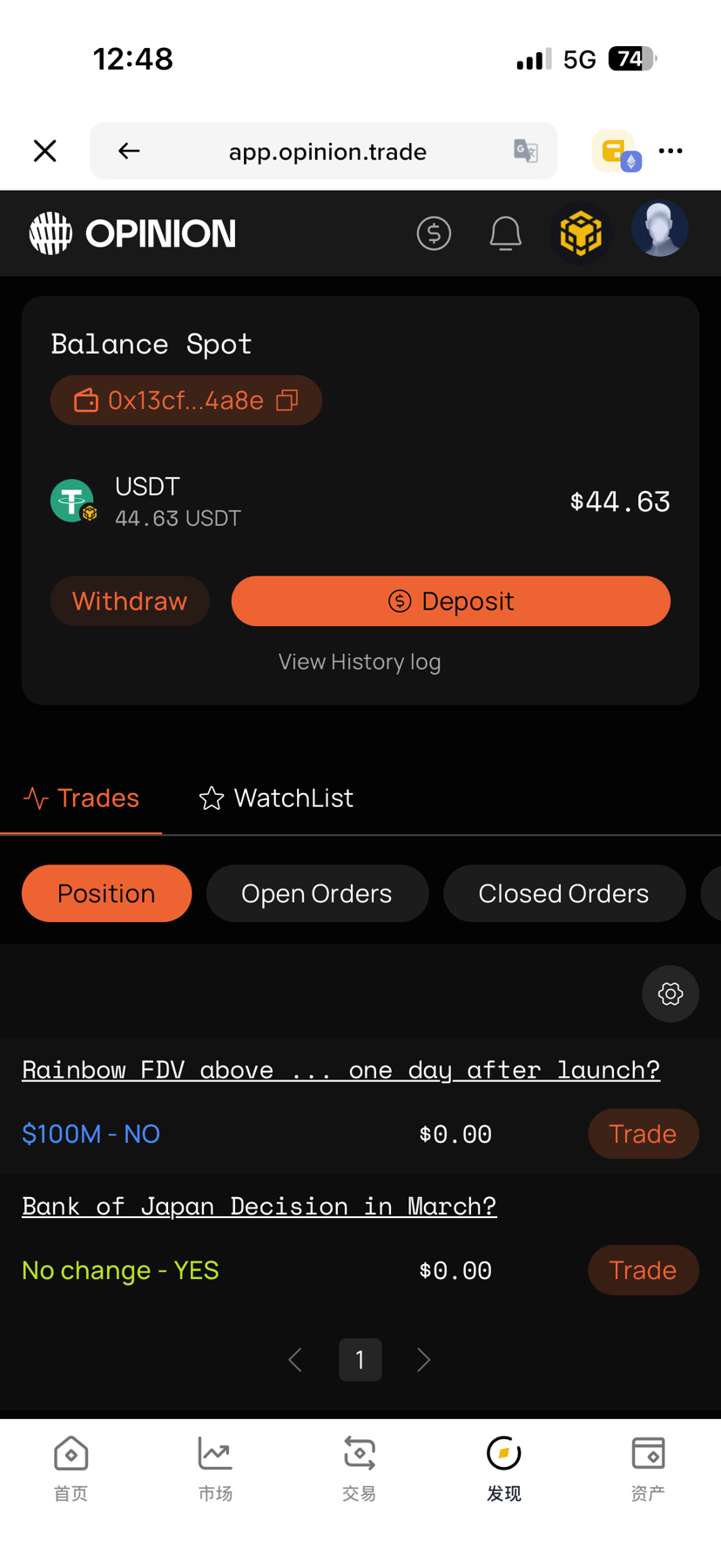Show Closed Orders
Screen dimensions: 721x1568
563,894
